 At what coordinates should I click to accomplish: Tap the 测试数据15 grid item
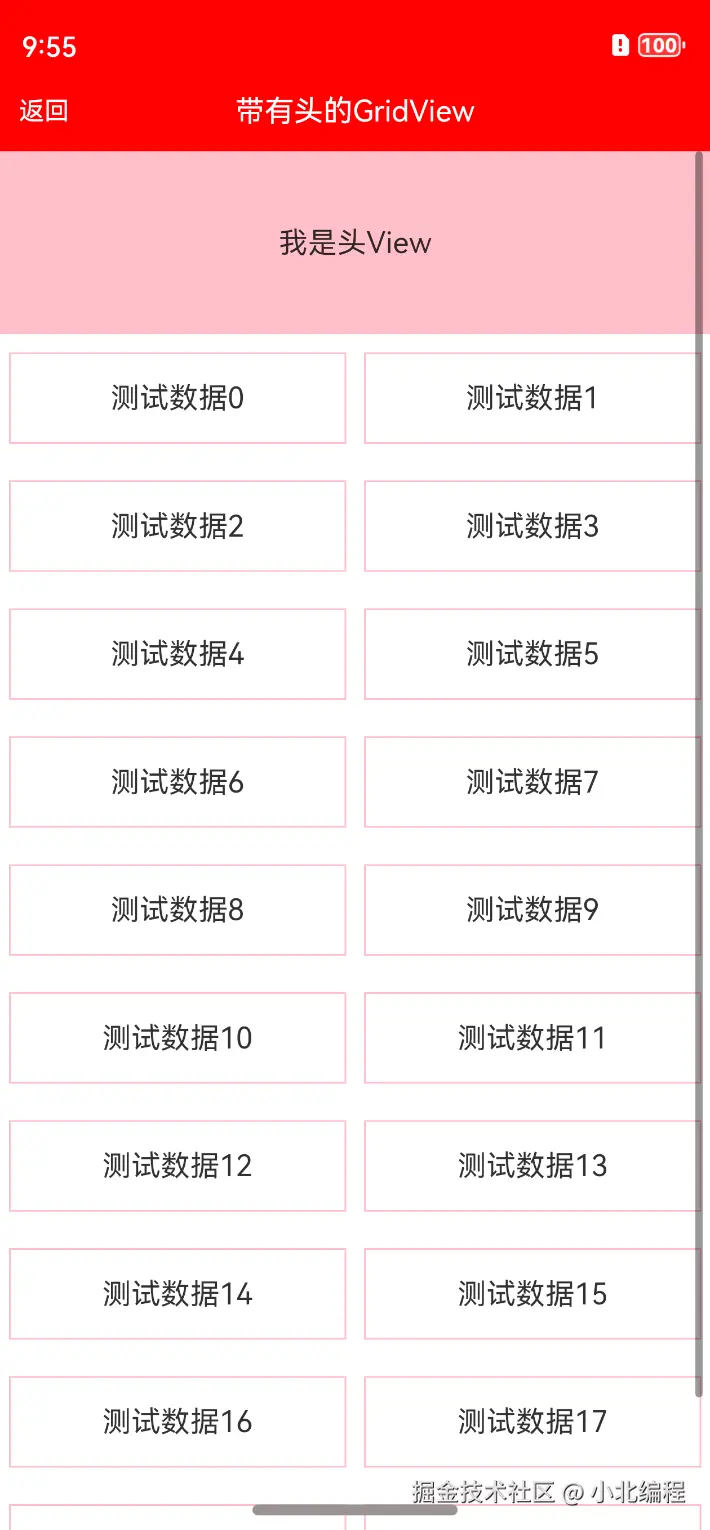coord(532,1294)
